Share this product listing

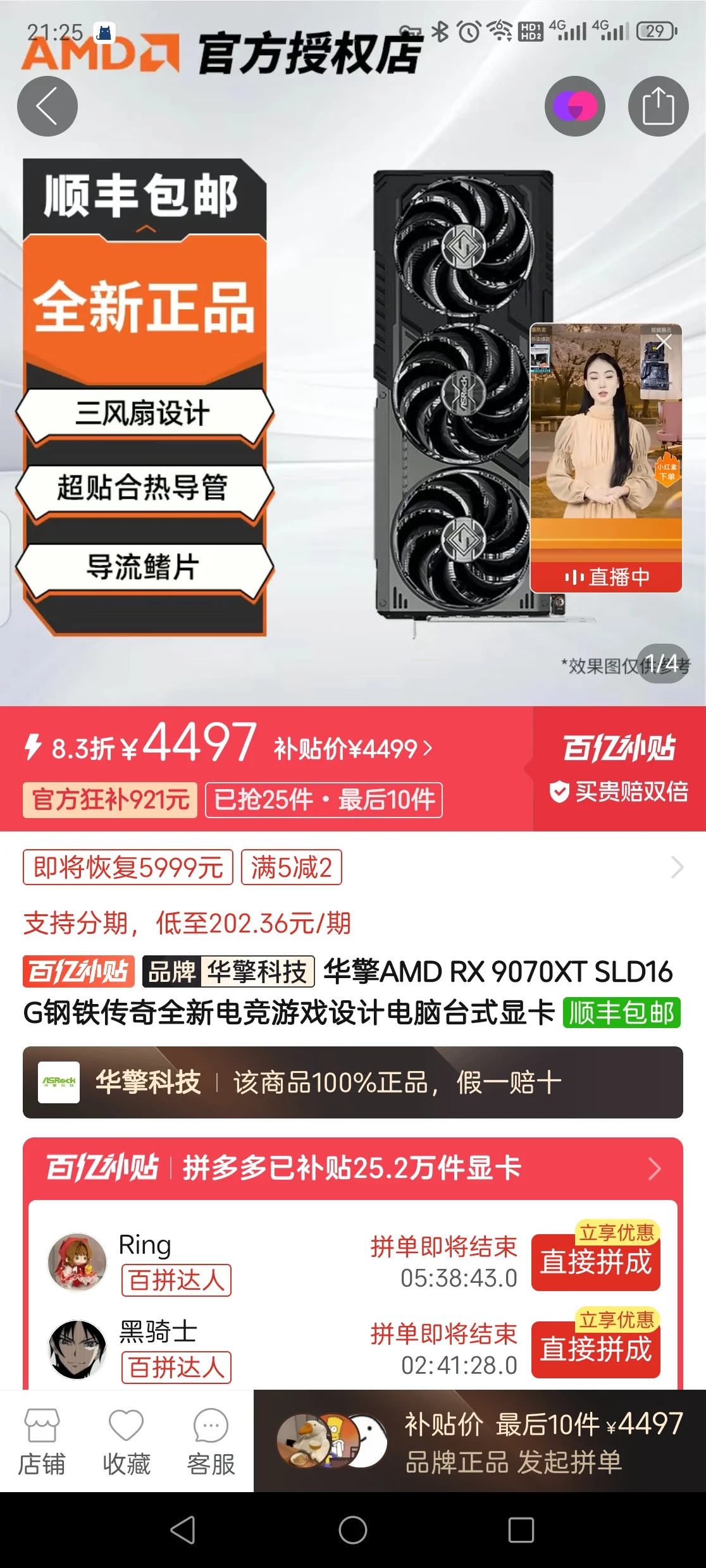(658, 106)
